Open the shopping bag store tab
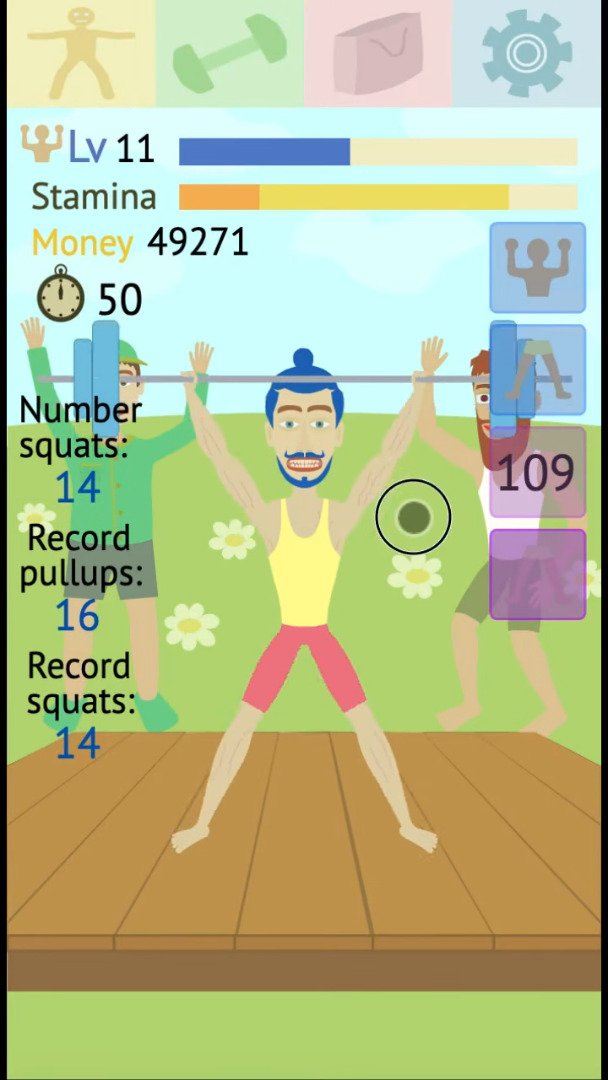Viewport: 608px width, 1080px height. 378,52
